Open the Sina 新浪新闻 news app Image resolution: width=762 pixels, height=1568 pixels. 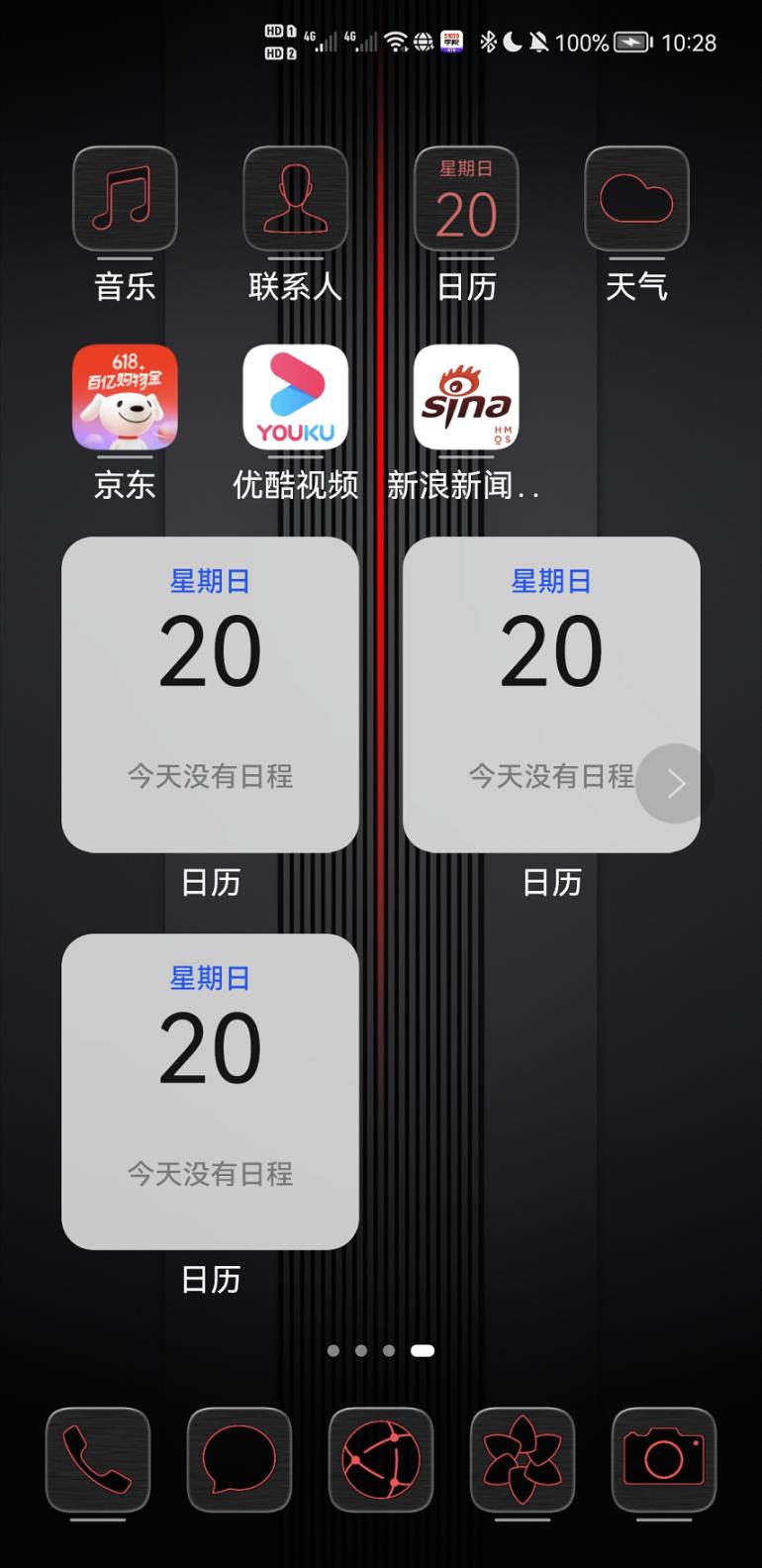click(465, 398)
